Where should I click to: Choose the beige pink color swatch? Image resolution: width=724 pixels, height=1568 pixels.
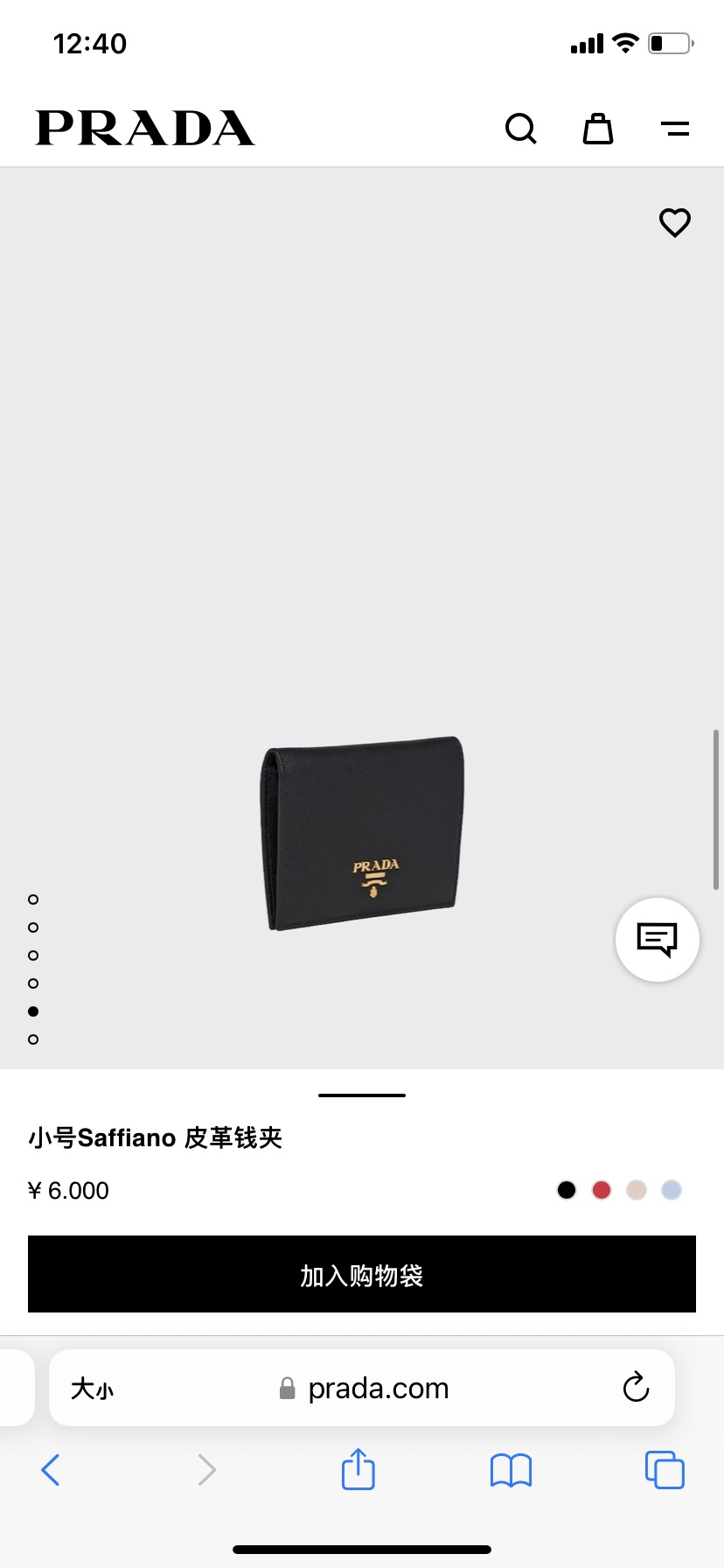tap(637, 1190)
